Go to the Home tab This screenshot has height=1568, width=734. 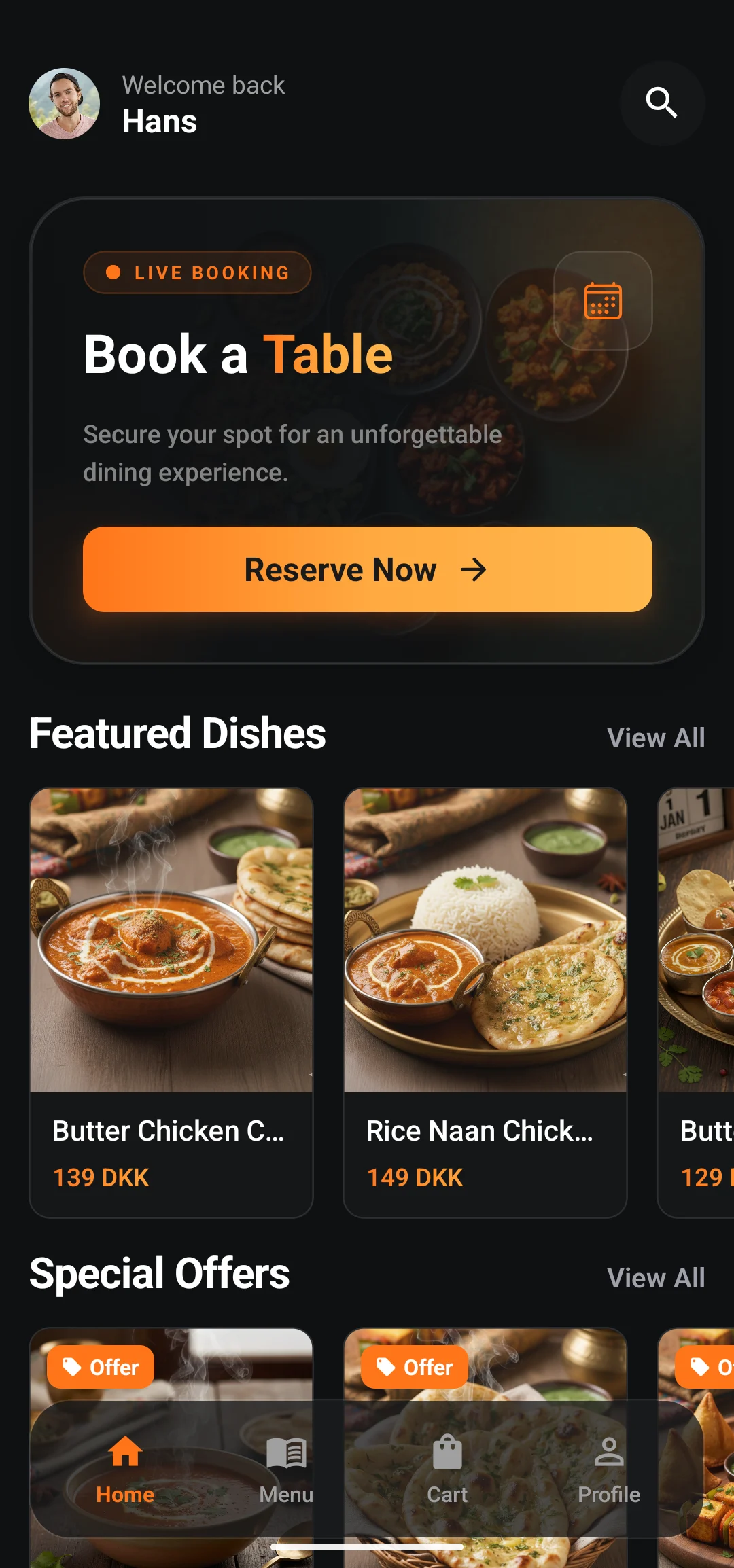[x=126, y=1469]
